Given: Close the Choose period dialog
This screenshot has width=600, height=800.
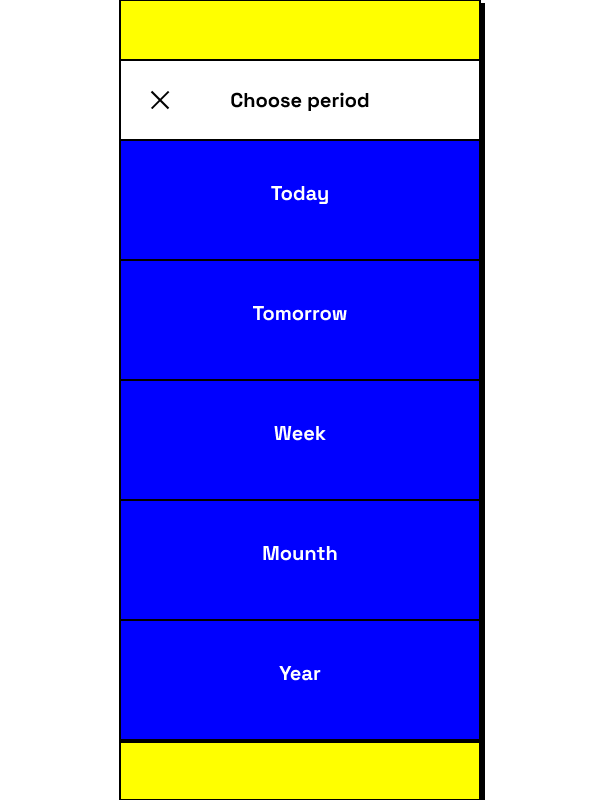Looking at the screenshot, I should click(x=160, y=100).
